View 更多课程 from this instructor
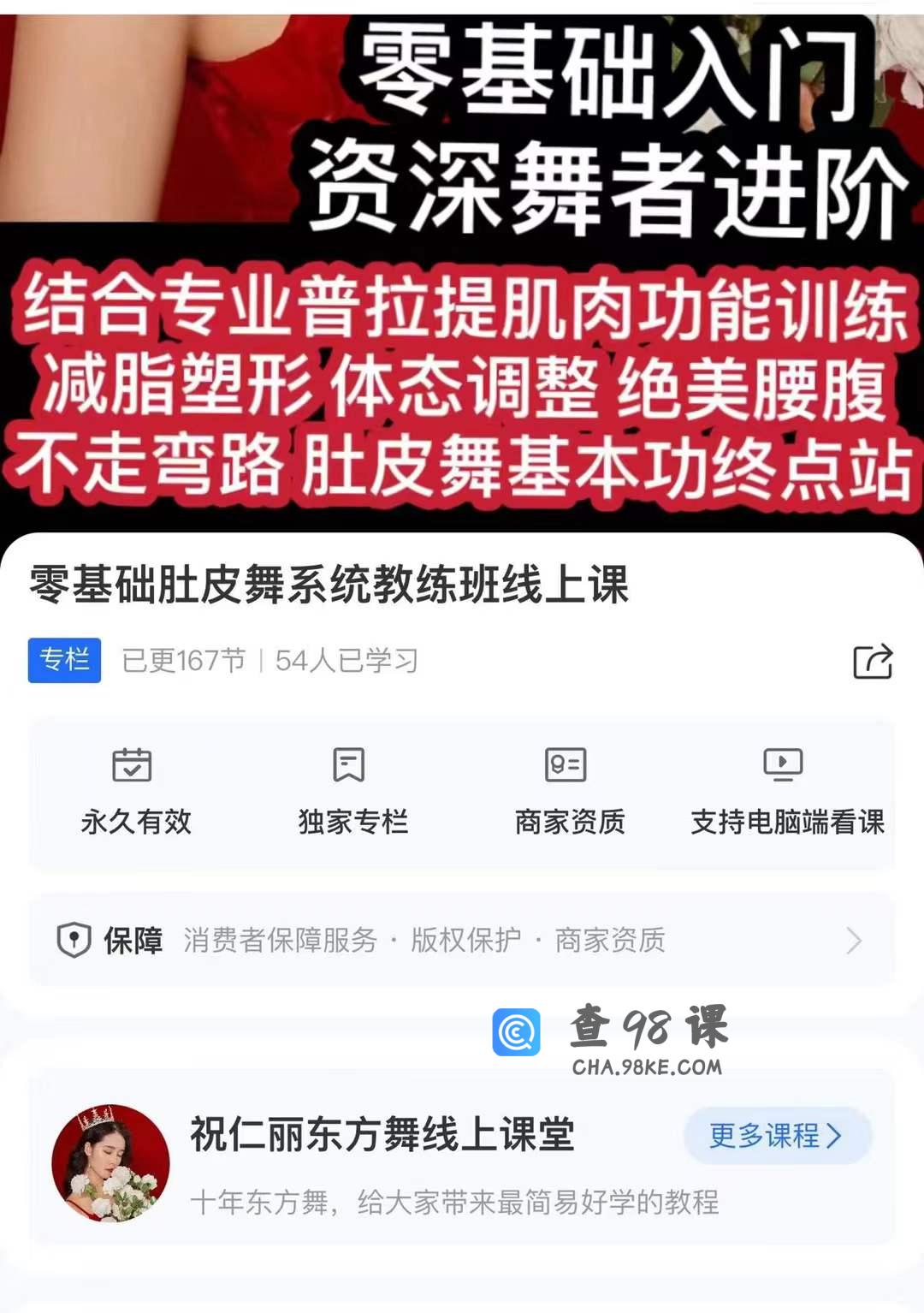 coord(777,1136)
